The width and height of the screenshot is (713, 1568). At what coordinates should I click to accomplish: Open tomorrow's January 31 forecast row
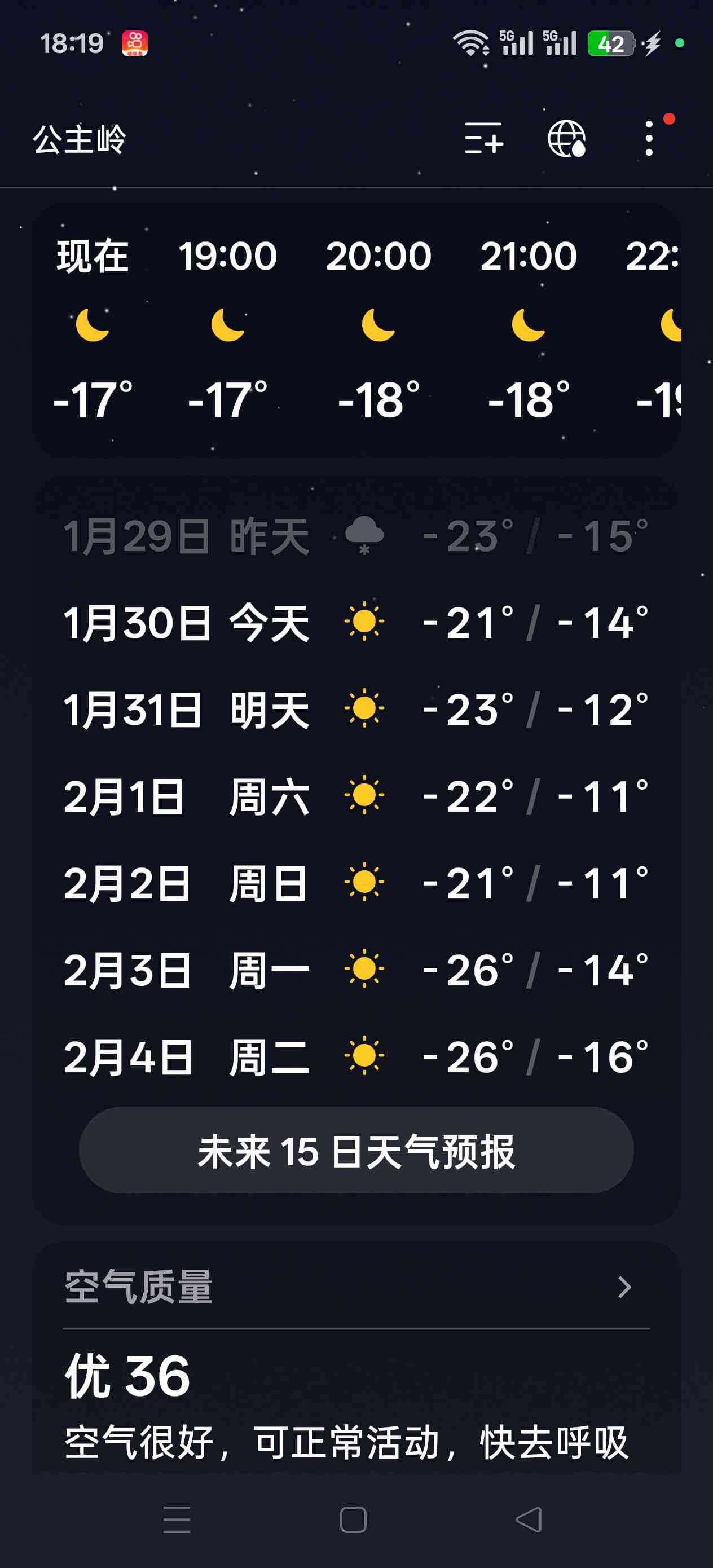tap(356, 710)
